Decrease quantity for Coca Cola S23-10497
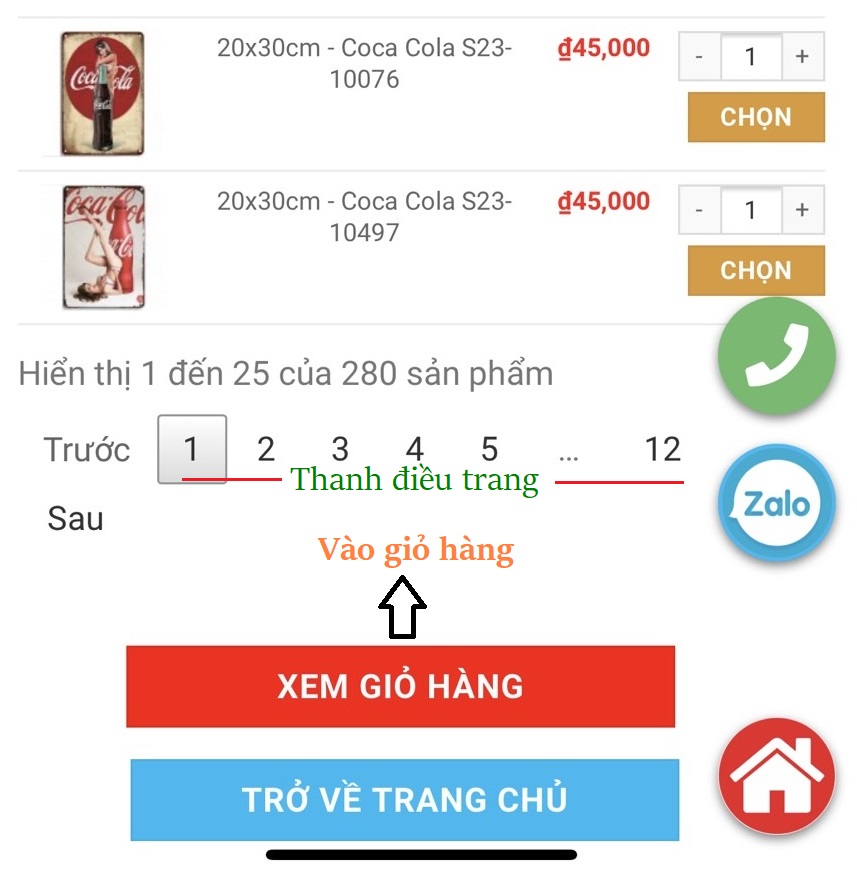The width and height of the screenshot is (857, 877). click(x=699, y=210)
